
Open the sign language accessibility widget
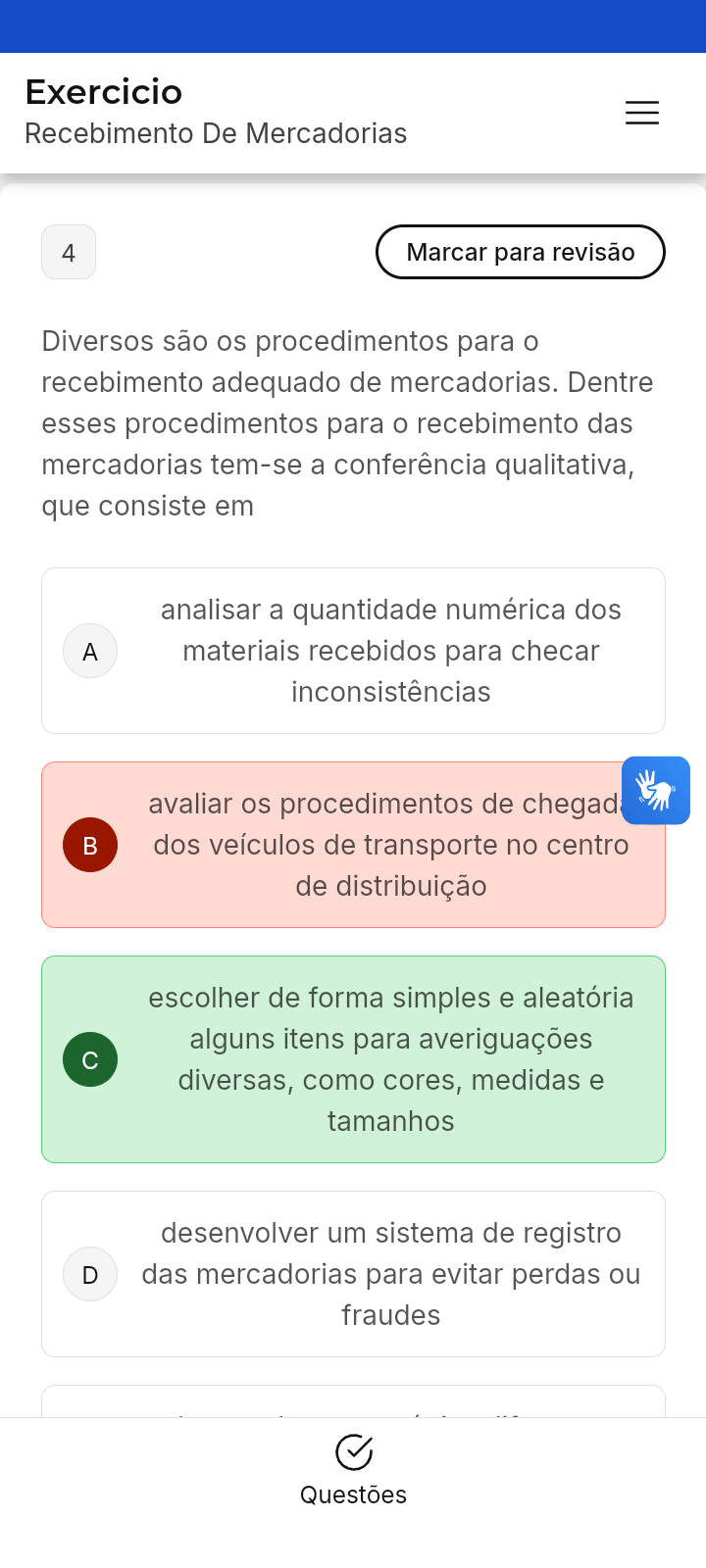pyautogui.click(x=656, y=790)
